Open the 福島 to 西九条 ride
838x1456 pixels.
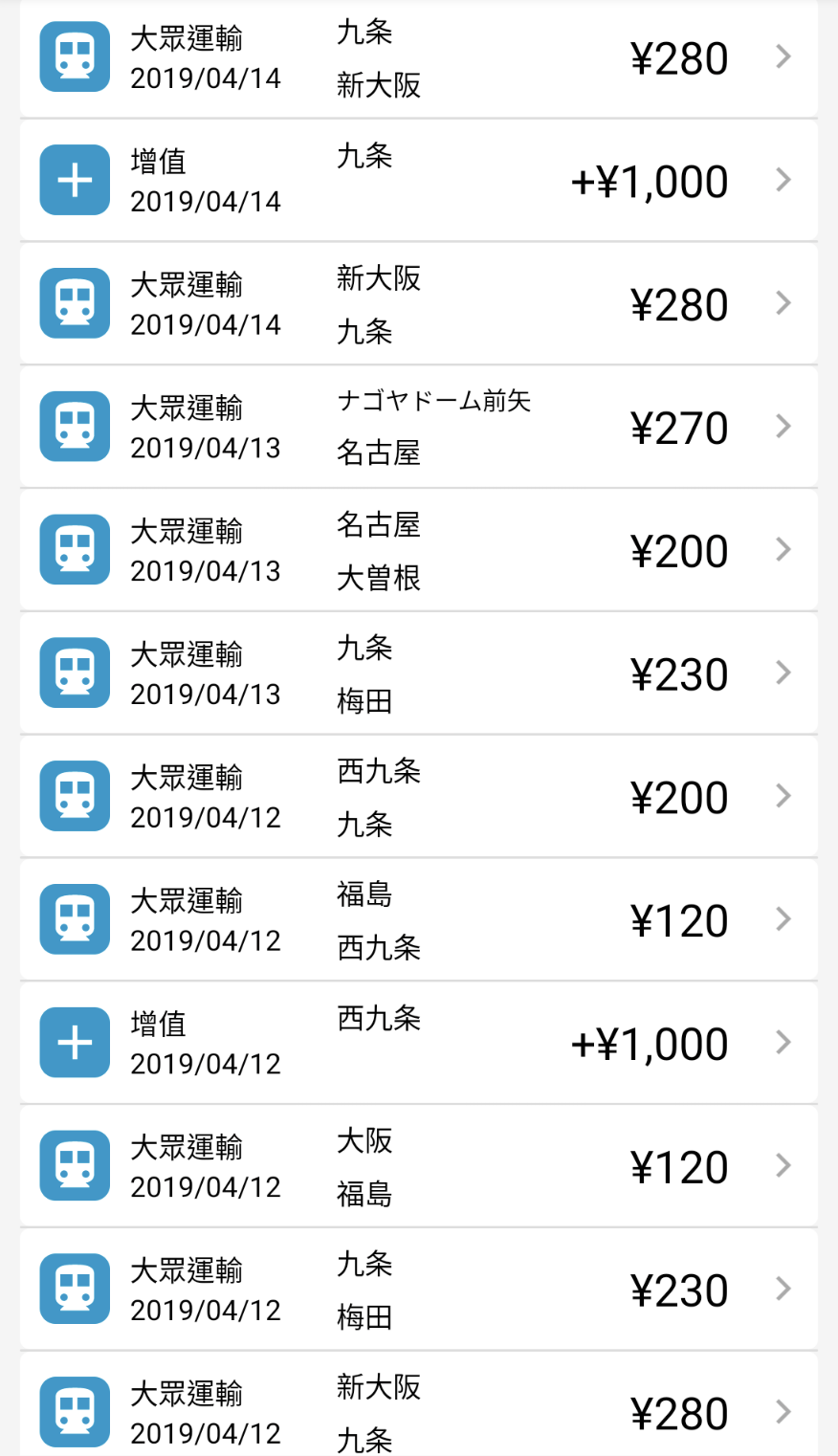[418, 919]
